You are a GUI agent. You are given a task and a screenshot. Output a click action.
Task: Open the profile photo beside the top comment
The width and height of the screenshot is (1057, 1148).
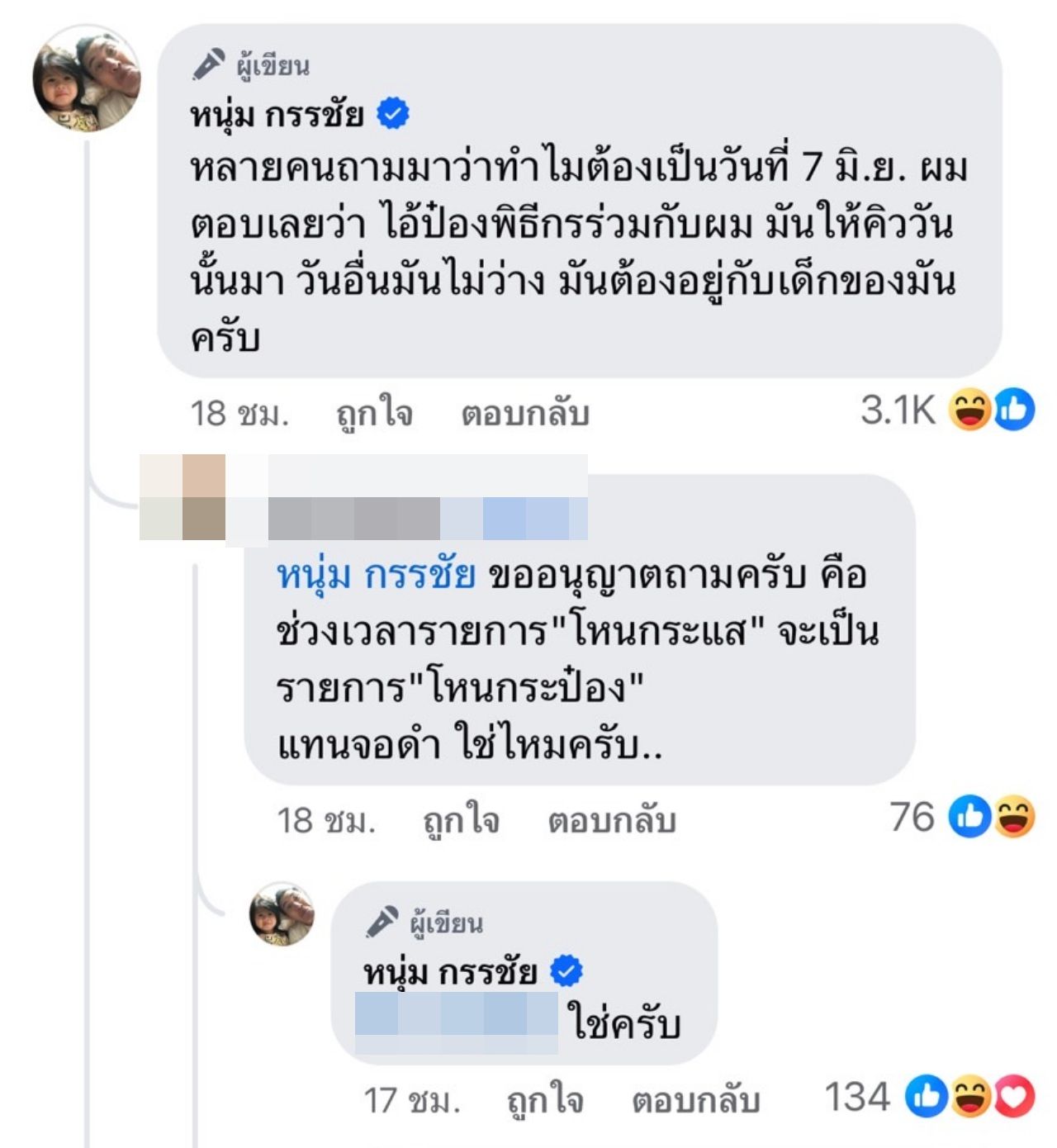86,79
